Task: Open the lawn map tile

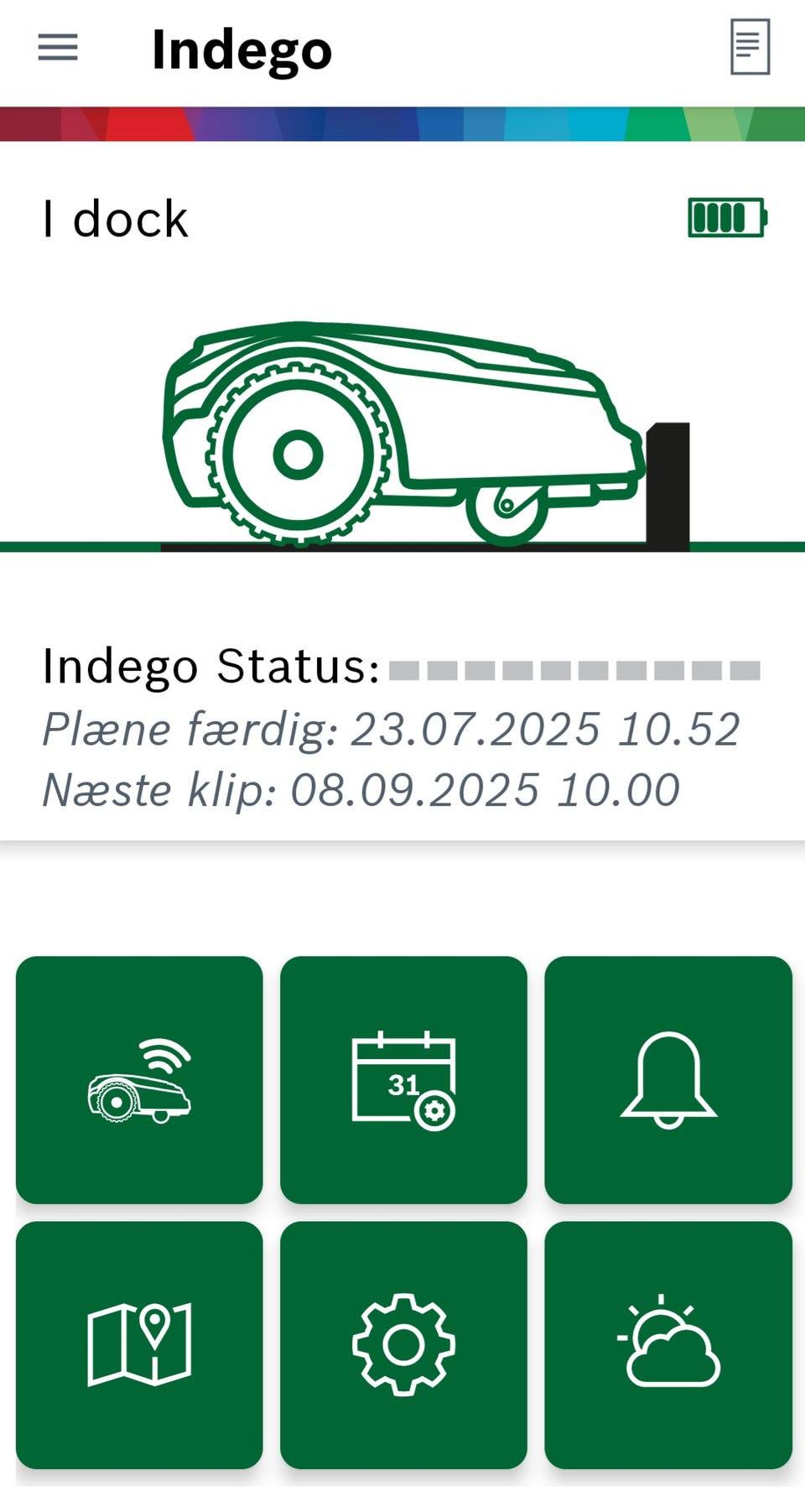Action: click(x=139, y=1343)
